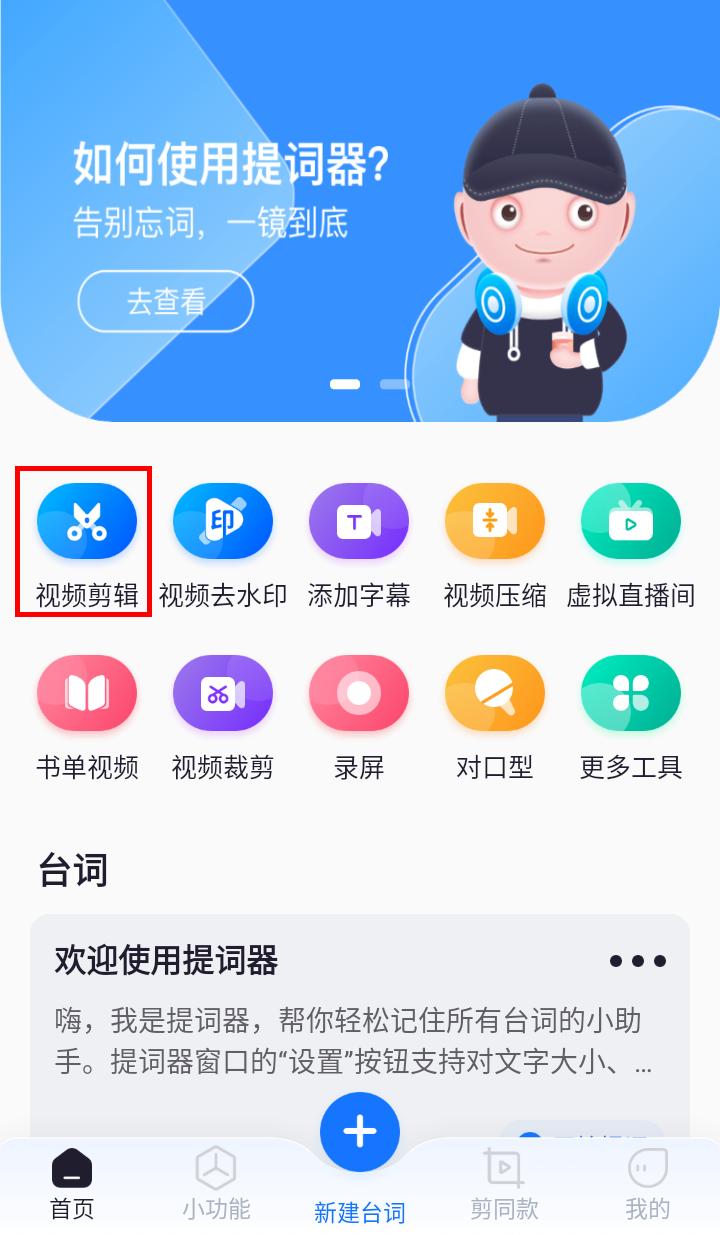Screen dimensions: 720x1235
Task: Browse 更多工具 for more tools
Action: coord(631,692)
